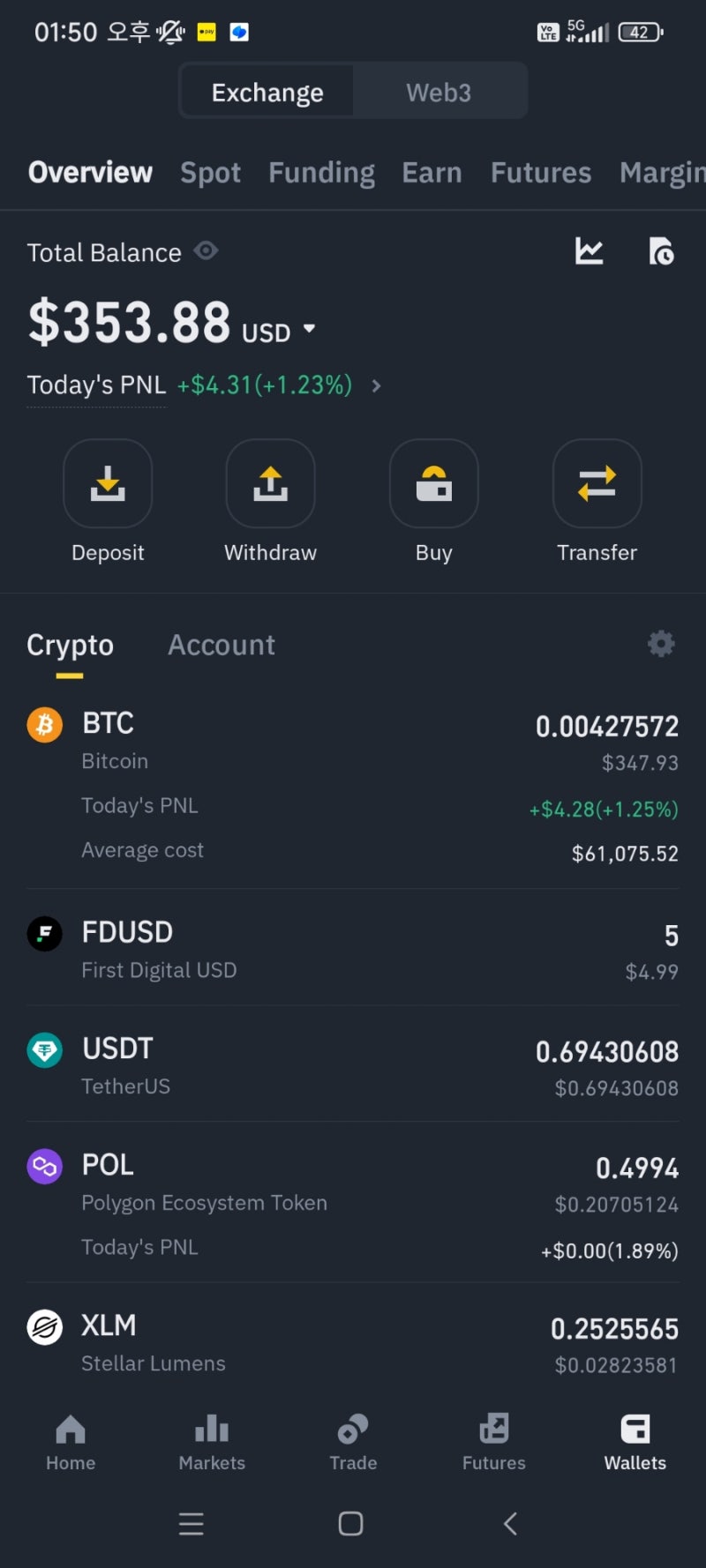This screenshot has height=1568, width=706.
Task: Open the PNL analysis chart icon
Action: (x=589, y=251)
